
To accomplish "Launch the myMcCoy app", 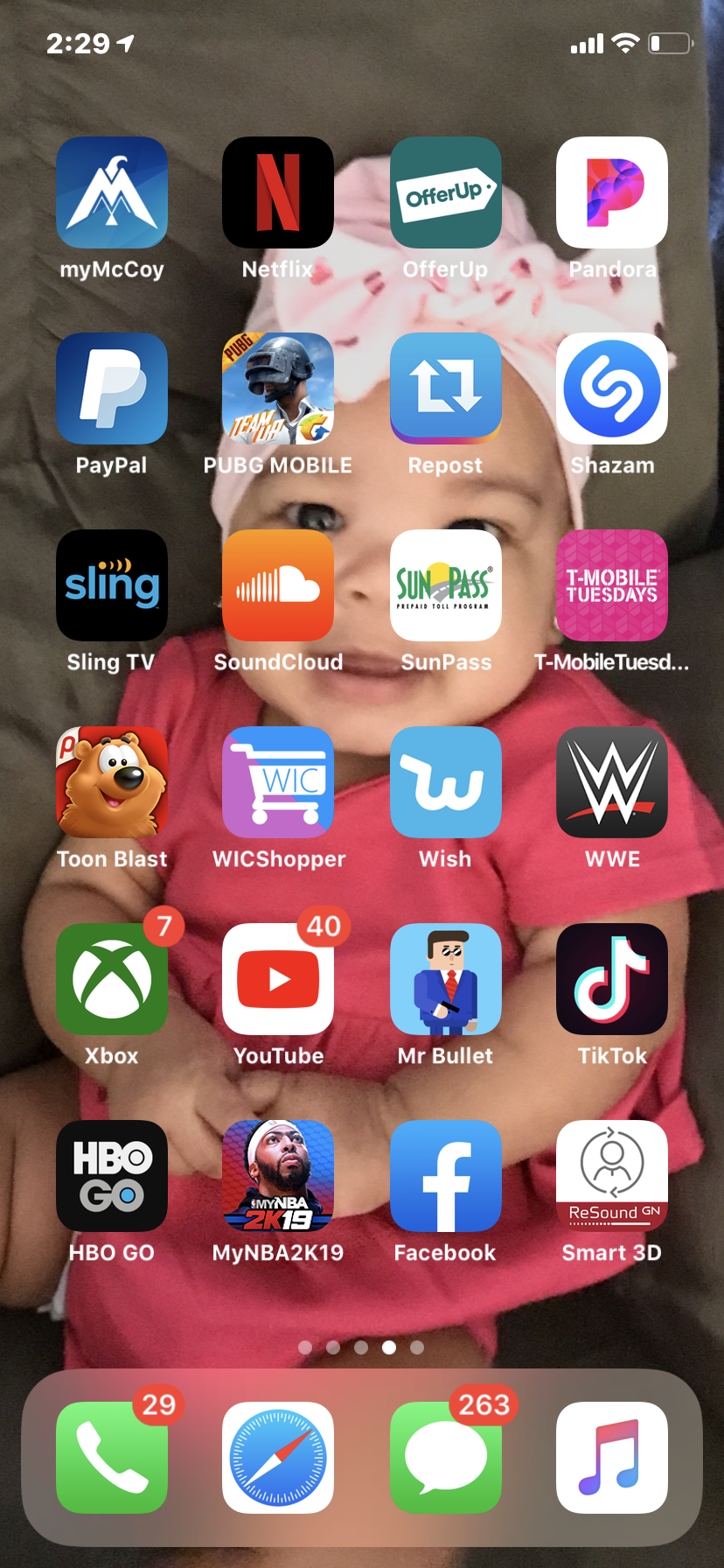I will tap(112, 192).
